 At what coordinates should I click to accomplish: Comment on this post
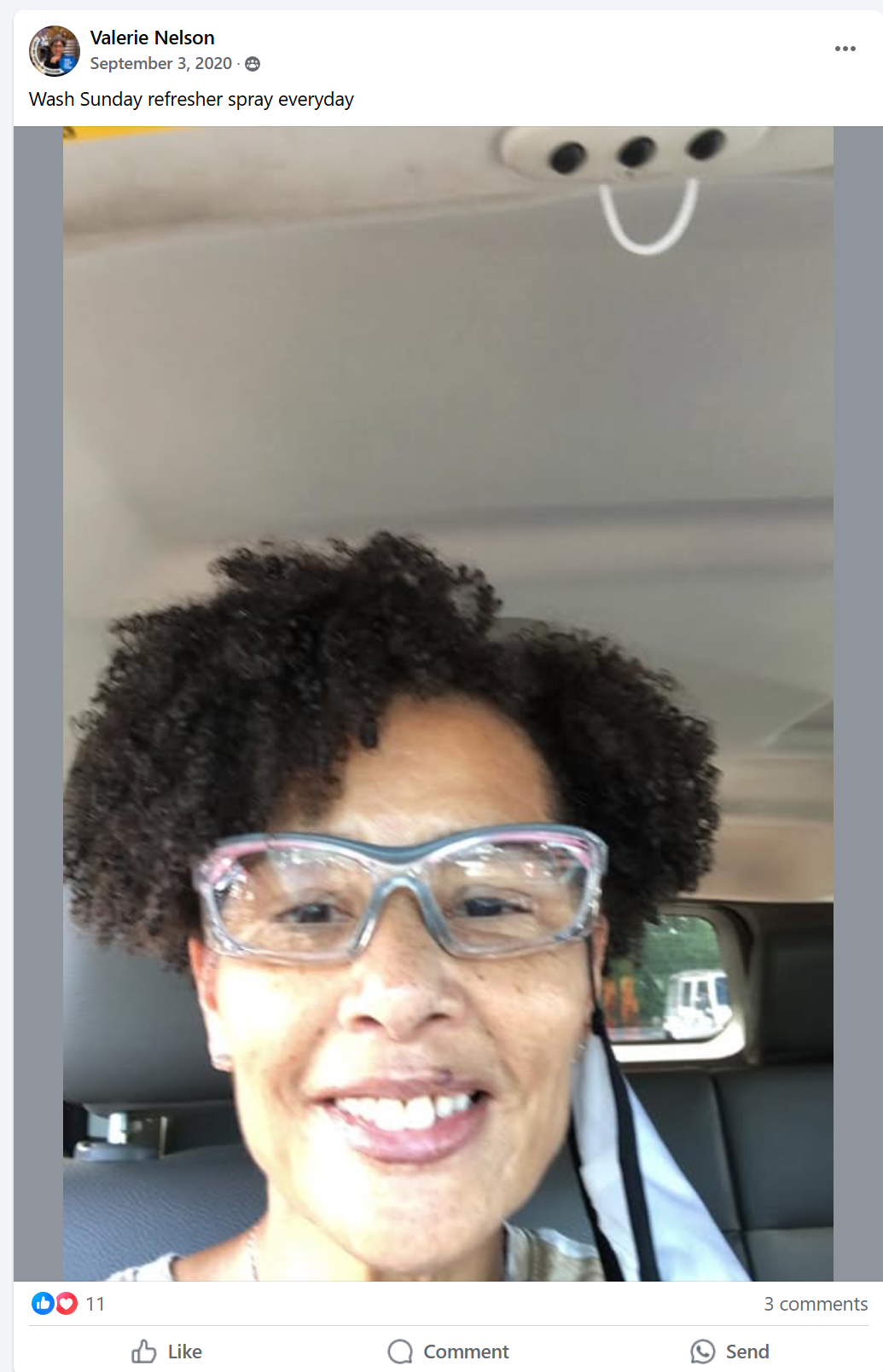point(448,1352)
